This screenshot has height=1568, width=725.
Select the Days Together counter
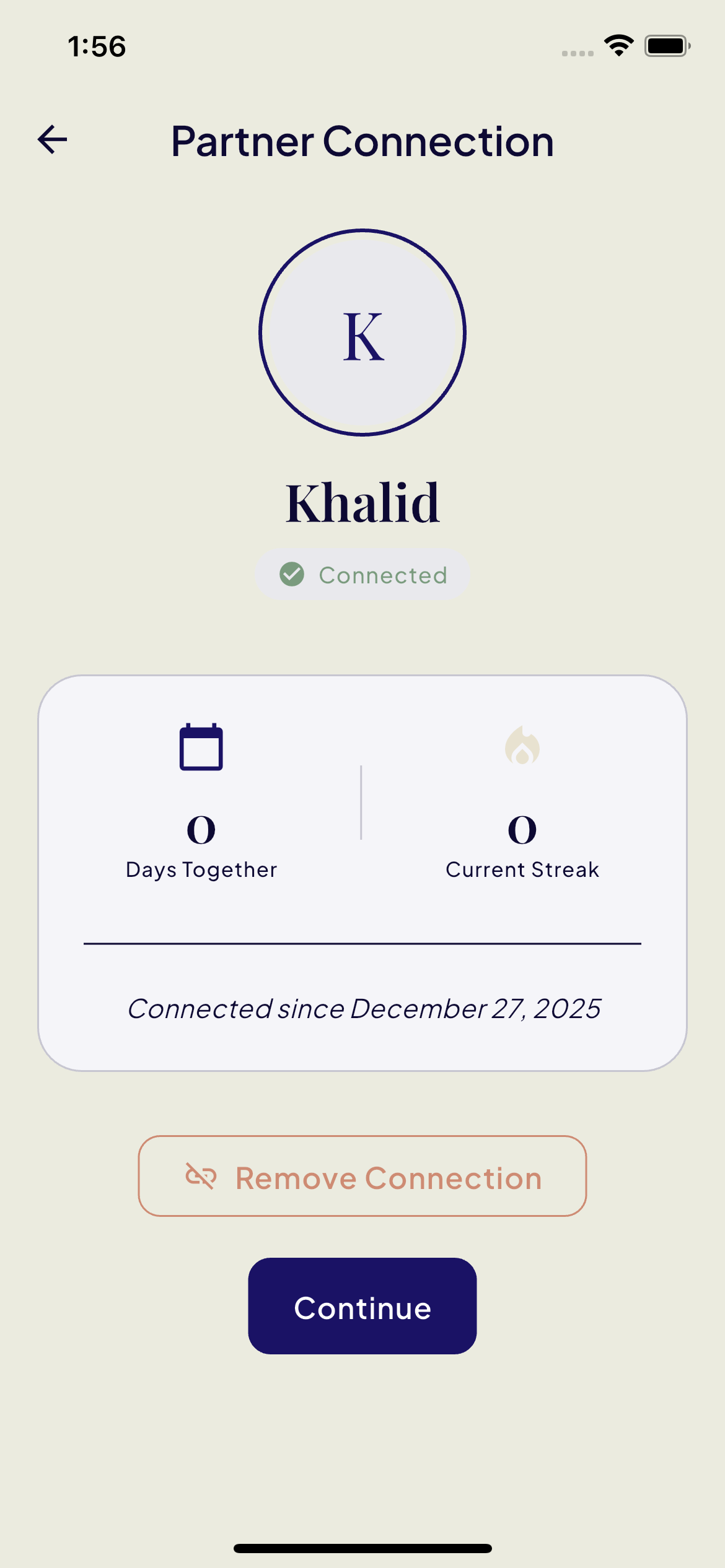(x=201, y=830)
